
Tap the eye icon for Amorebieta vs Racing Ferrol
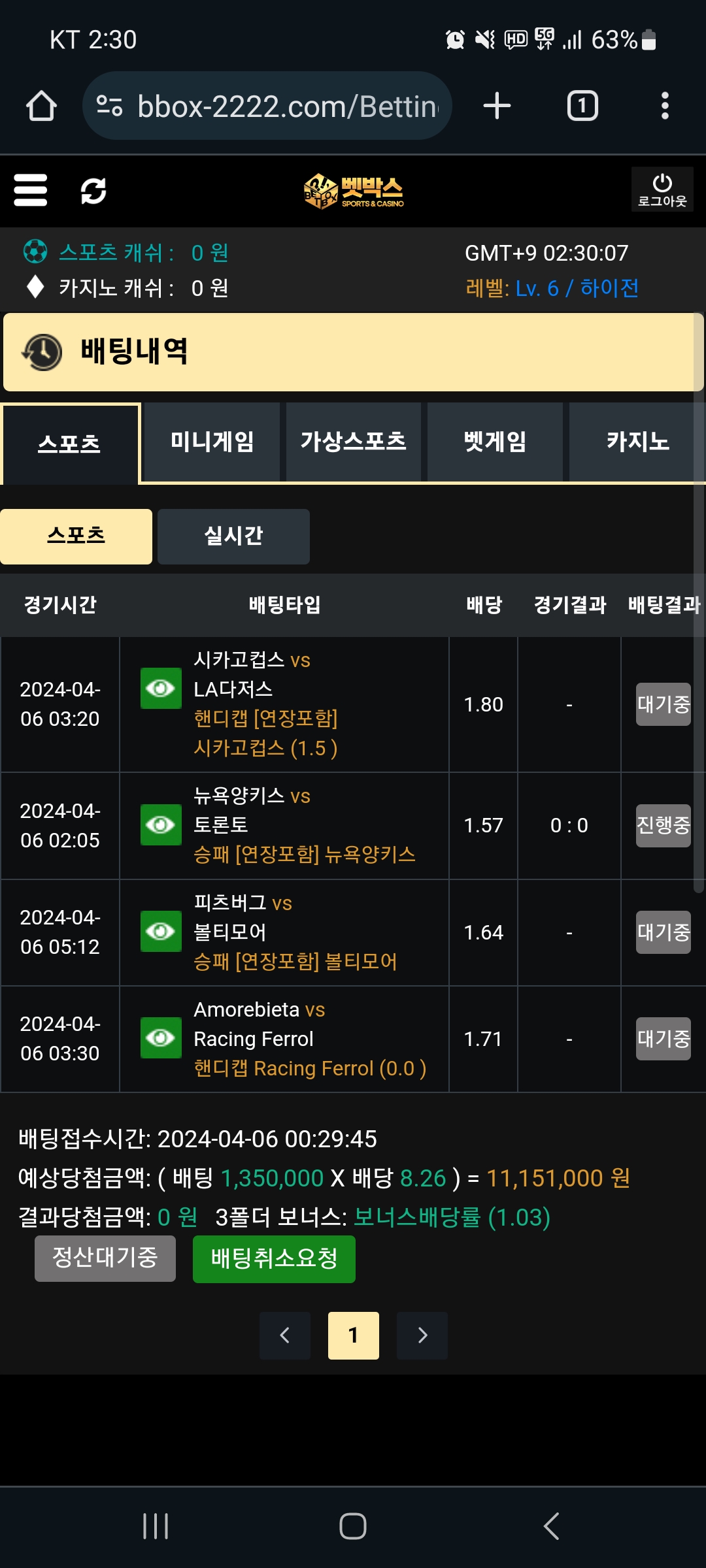tap(161, 1037)
